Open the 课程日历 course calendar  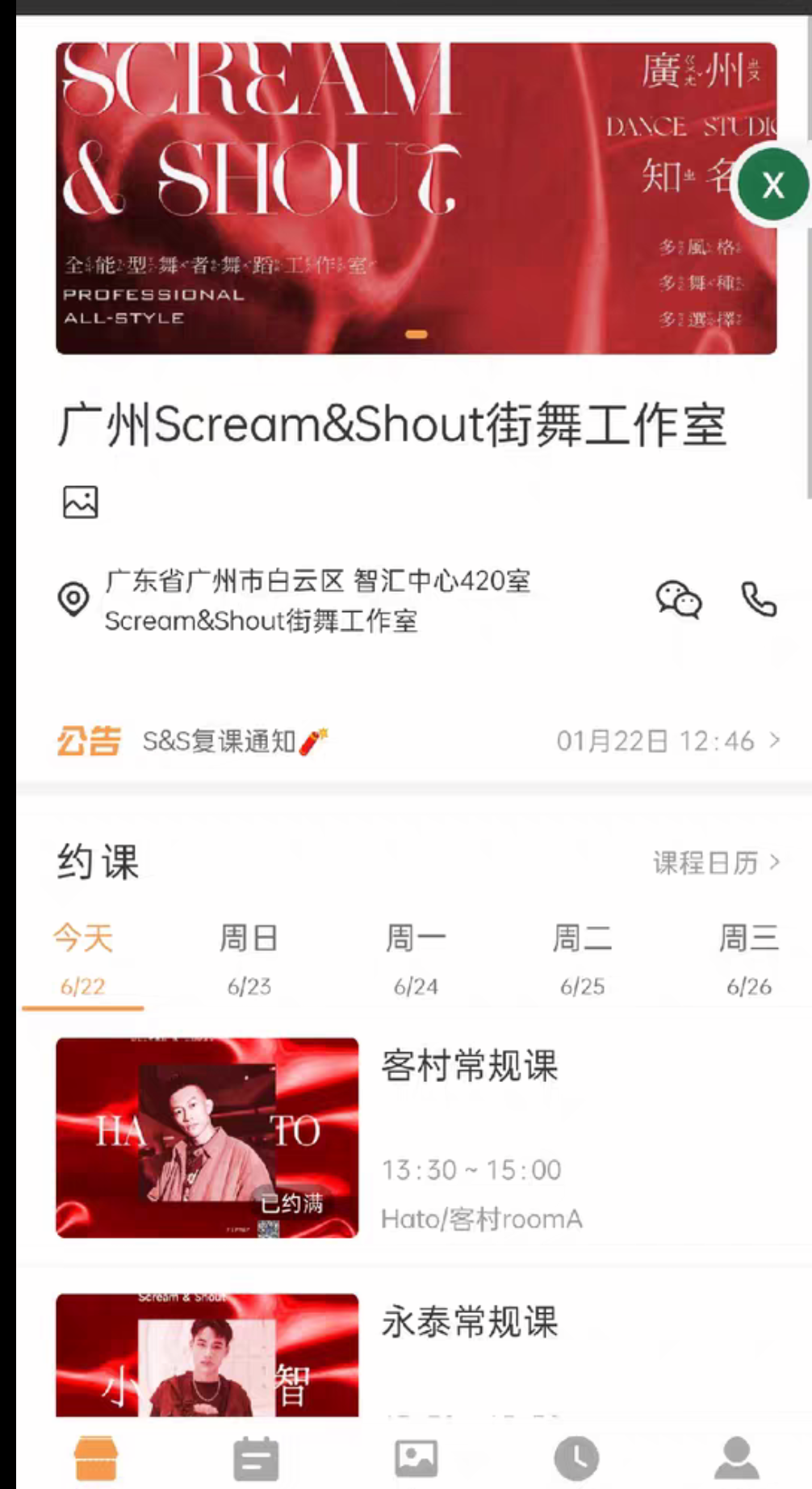pos(715,862)
